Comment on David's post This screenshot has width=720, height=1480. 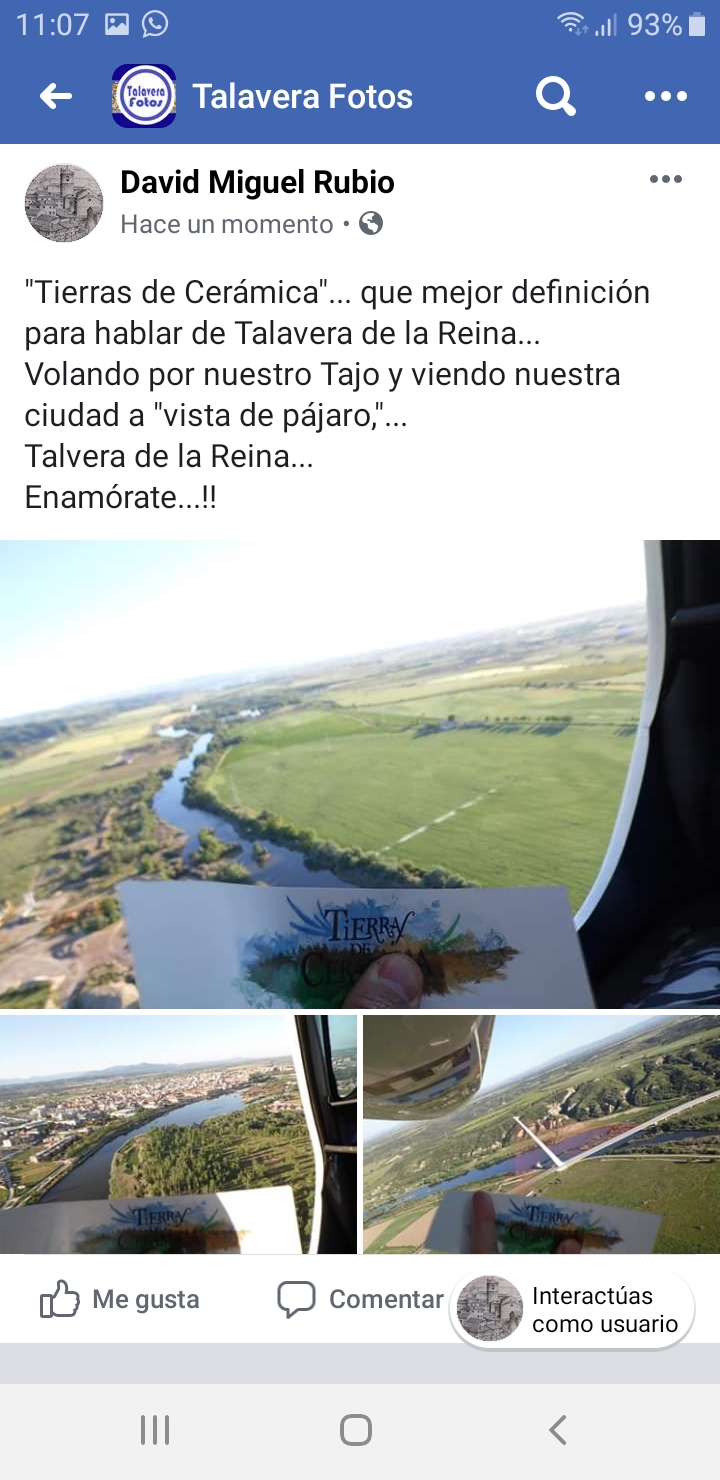[361, 1299]
